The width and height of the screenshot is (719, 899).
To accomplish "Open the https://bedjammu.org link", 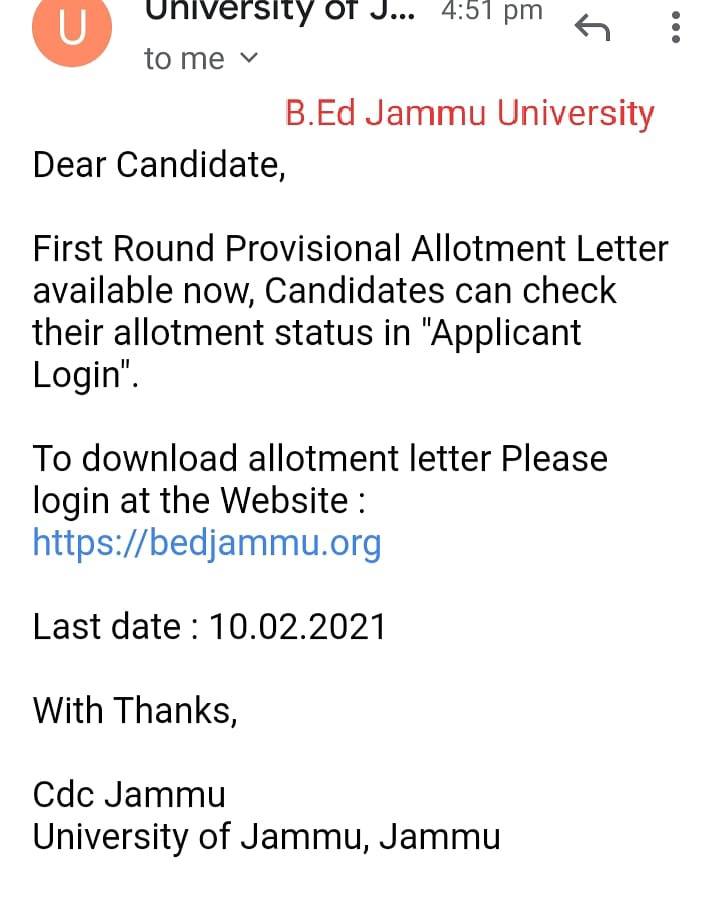I will tap(206, 542).
